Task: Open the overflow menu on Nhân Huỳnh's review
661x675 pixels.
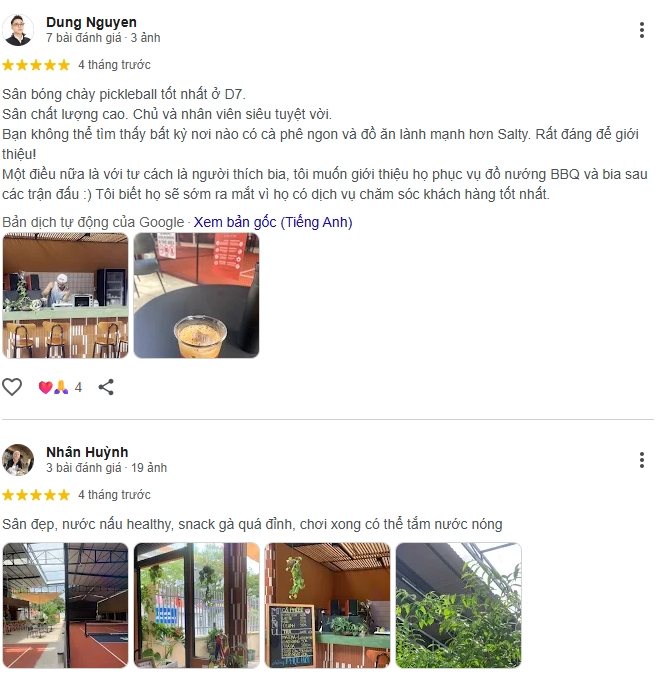Action: point(641,460)
